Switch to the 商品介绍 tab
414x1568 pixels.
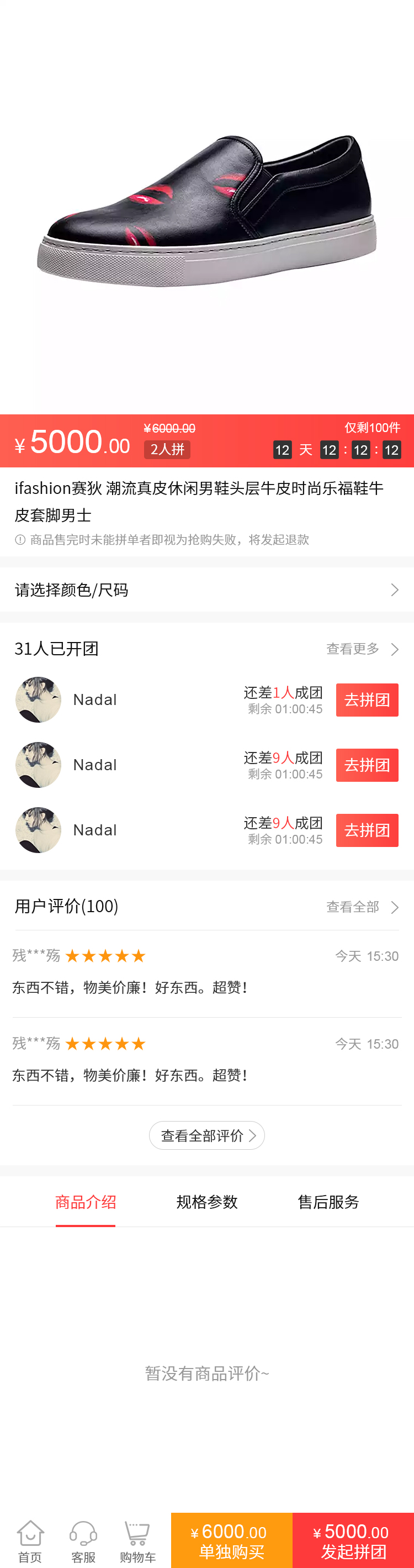85,1202
